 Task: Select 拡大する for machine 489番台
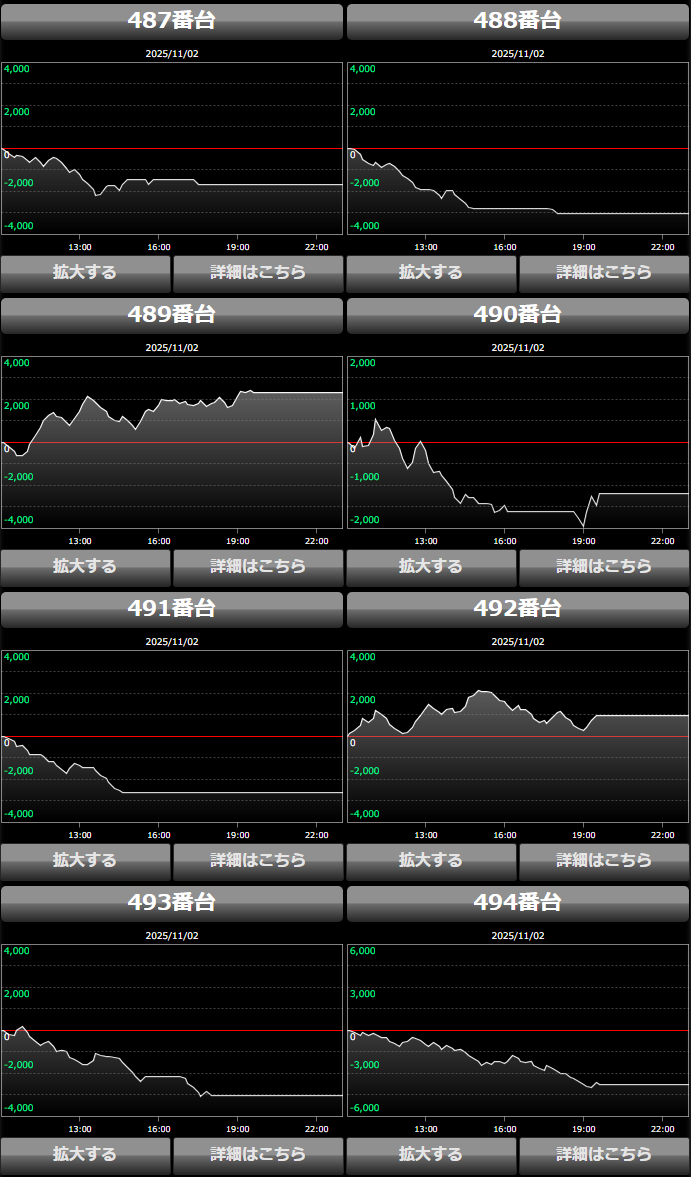pos(85,566)
